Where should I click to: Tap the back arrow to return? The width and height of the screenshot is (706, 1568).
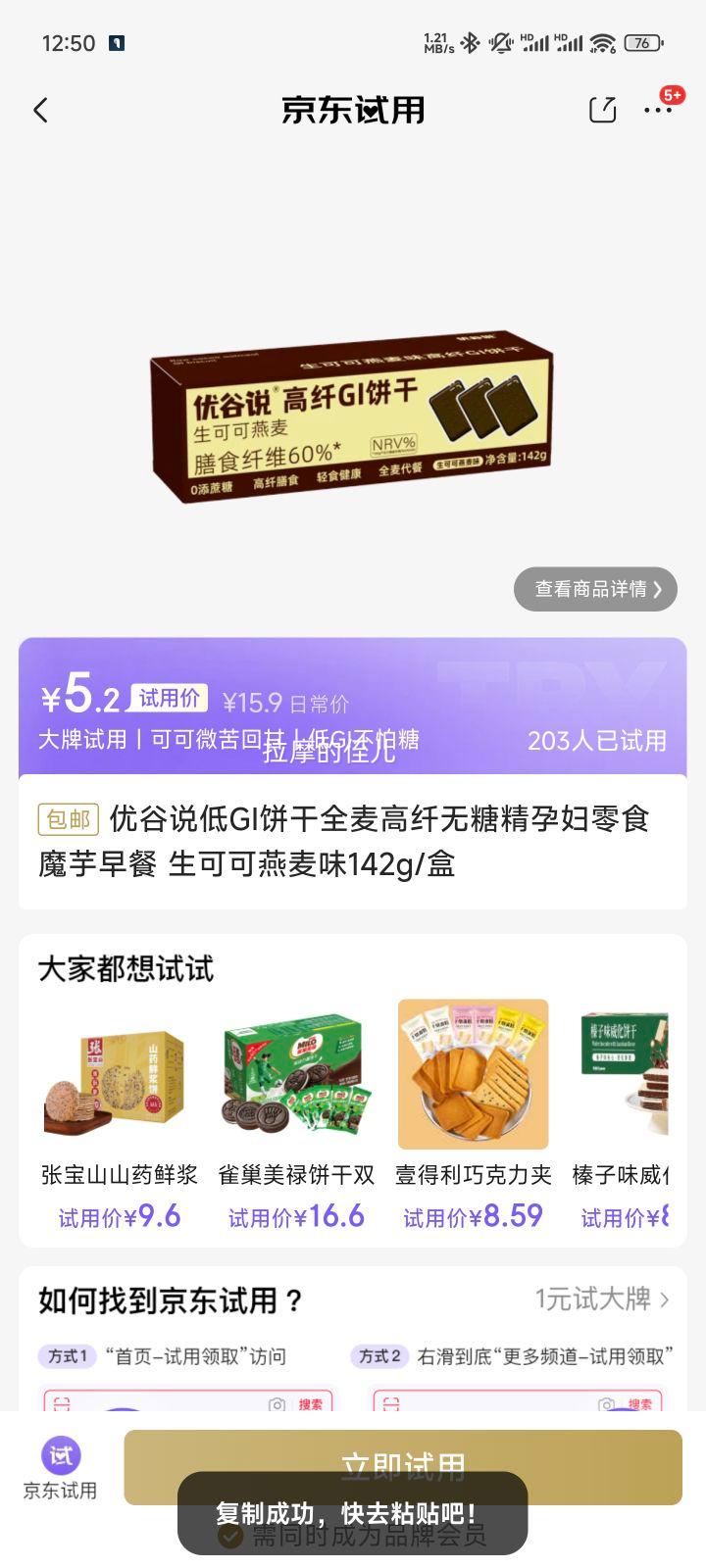40,110
